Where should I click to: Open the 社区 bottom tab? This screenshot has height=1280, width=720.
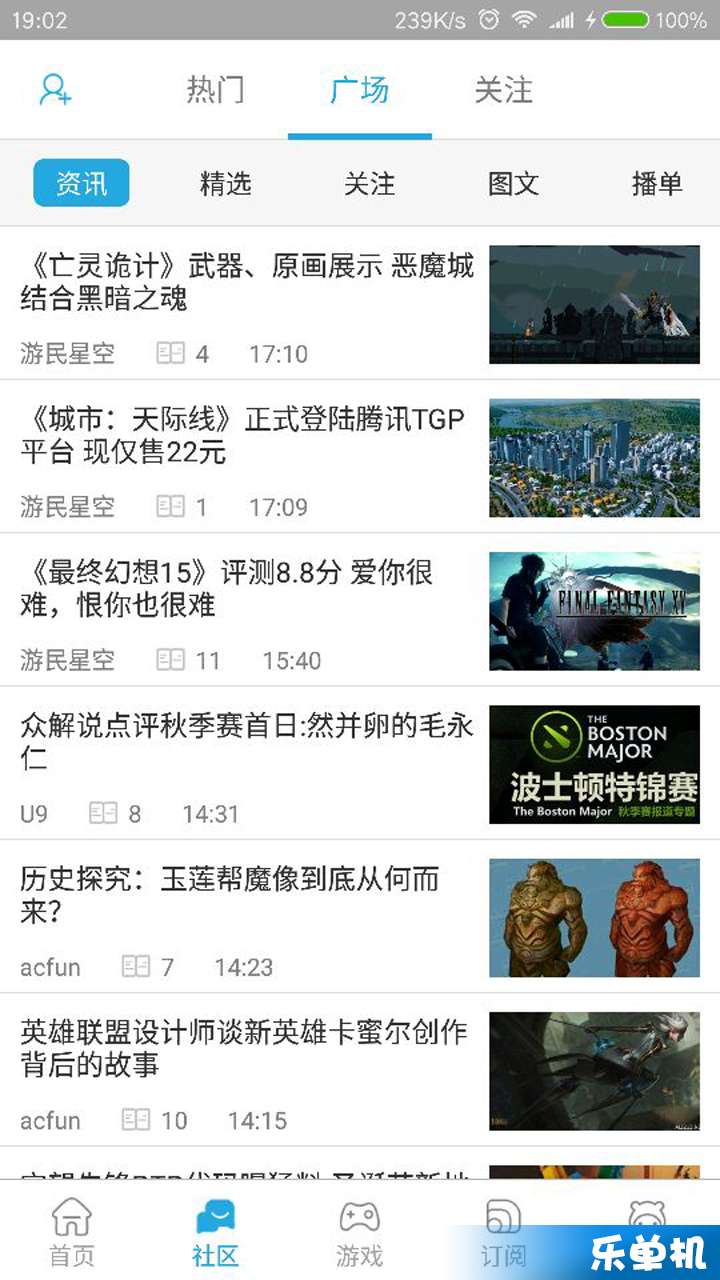point(215,1232)
